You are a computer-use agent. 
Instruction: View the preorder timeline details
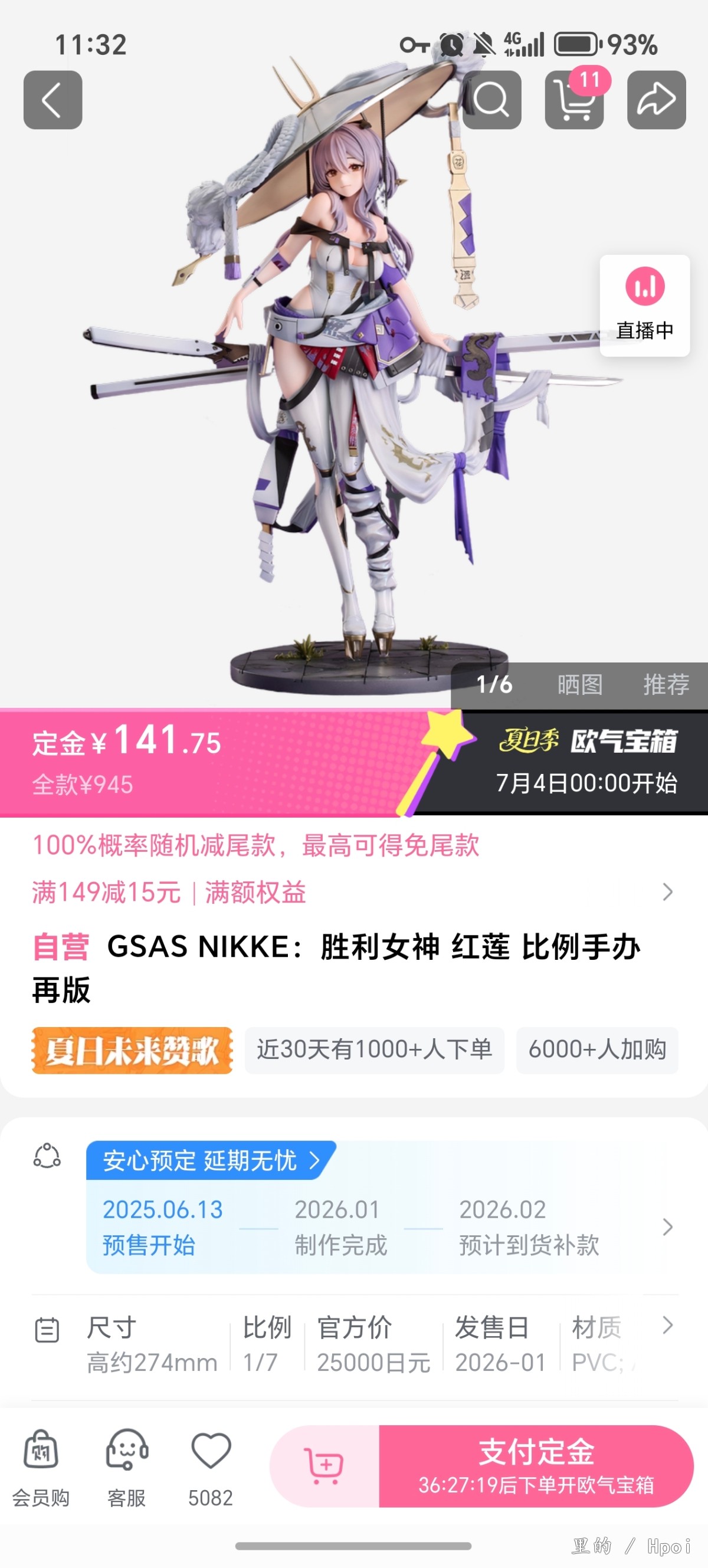pyautogui.click(x=667, y=1226)
